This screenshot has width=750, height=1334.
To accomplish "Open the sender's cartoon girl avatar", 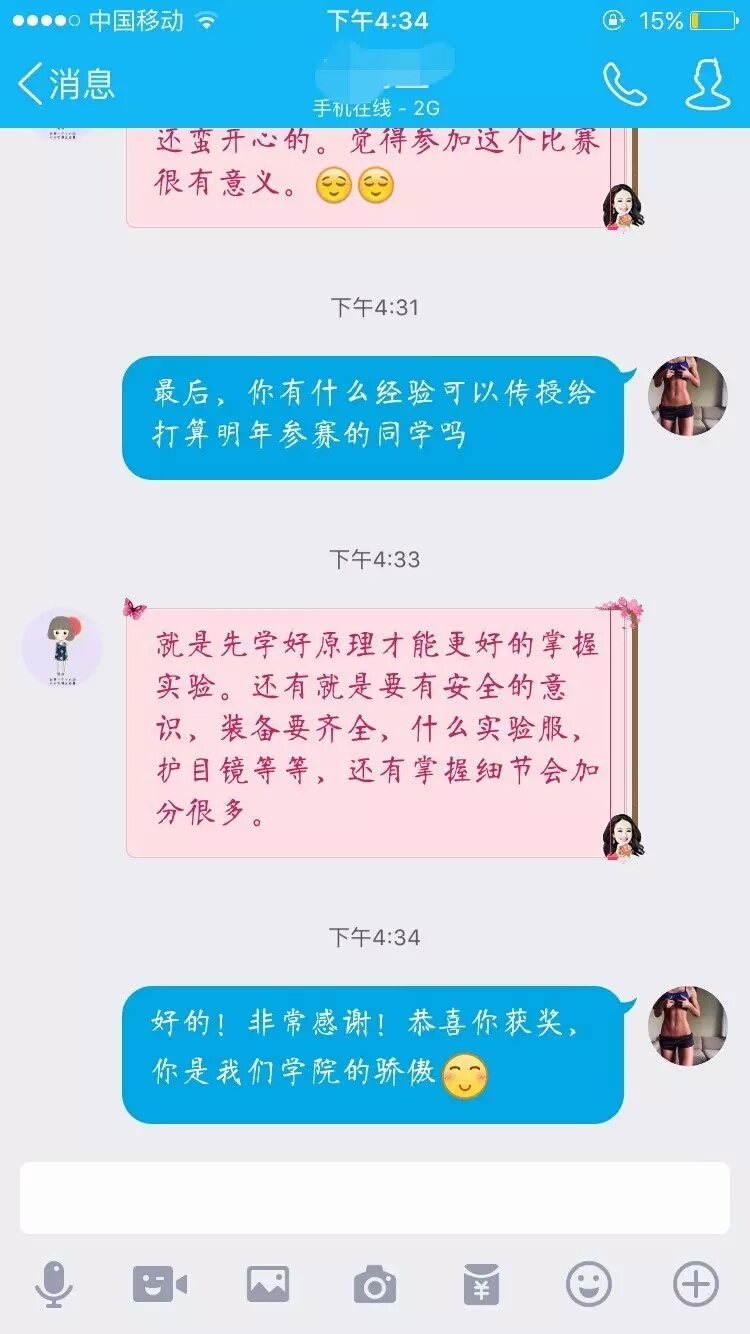I will 62,648.
